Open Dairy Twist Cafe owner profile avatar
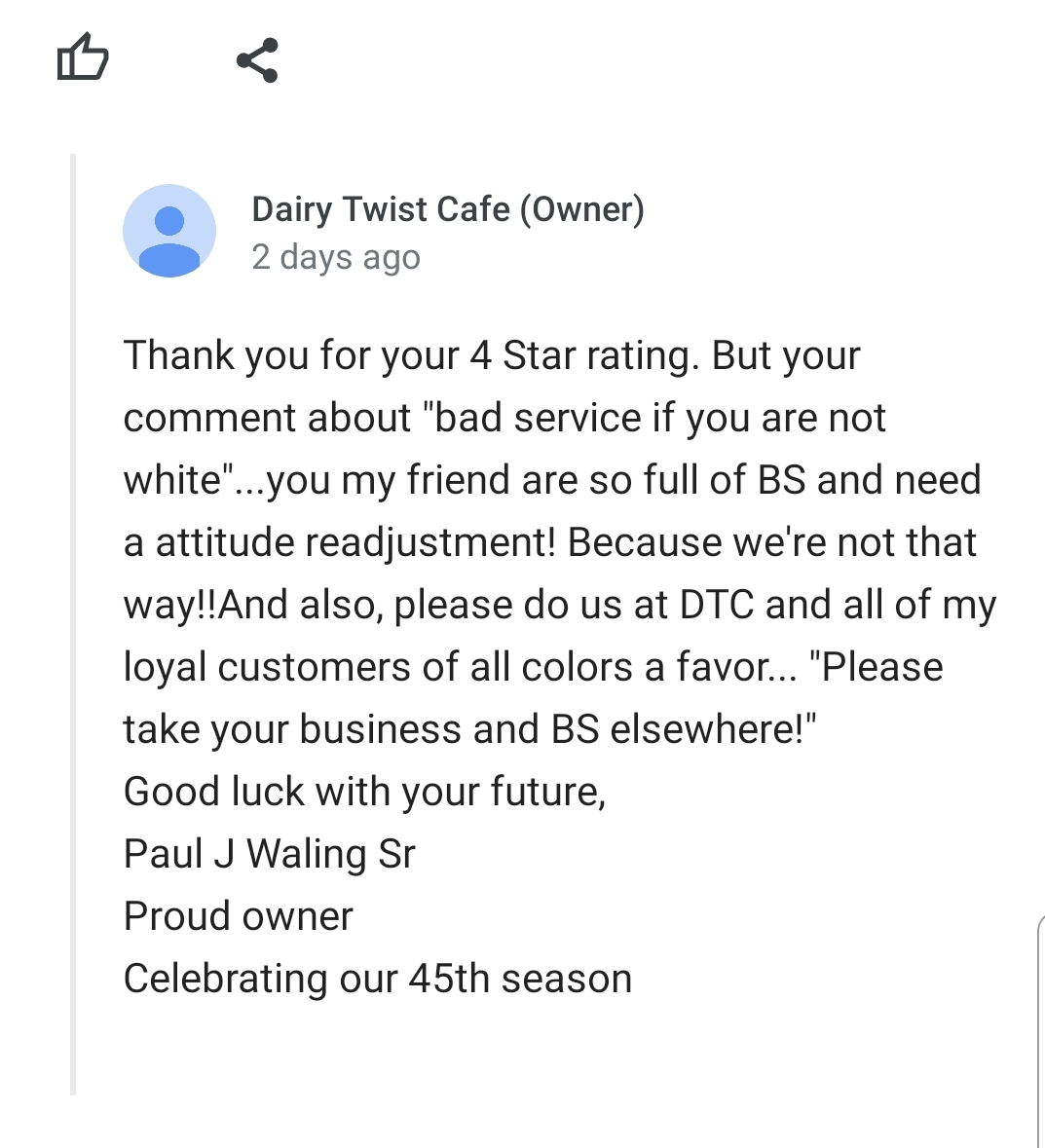 coord(169,231)
